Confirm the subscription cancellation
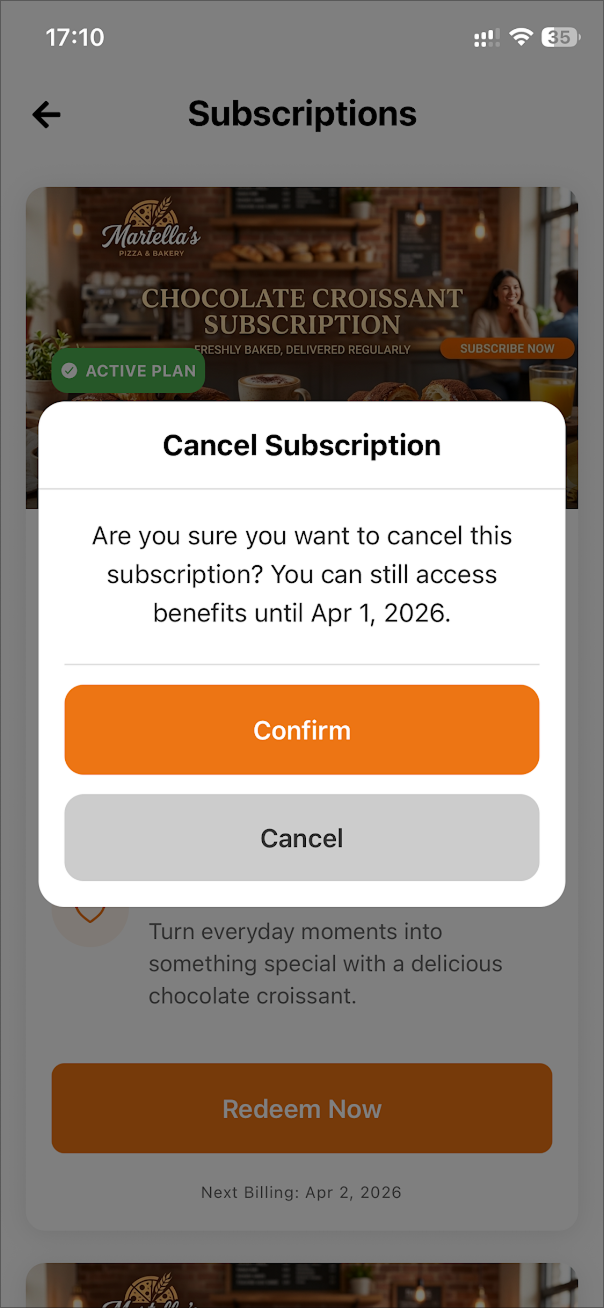 click(302, 730)
